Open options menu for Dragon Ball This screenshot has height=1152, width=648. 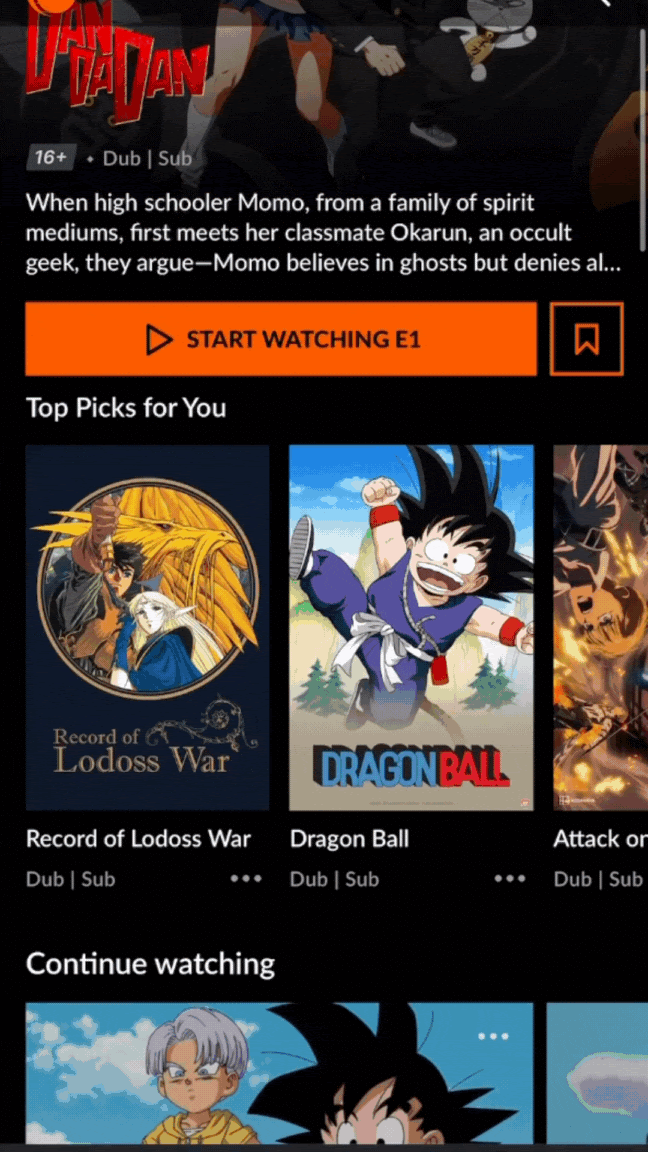(x=509, y=879)
